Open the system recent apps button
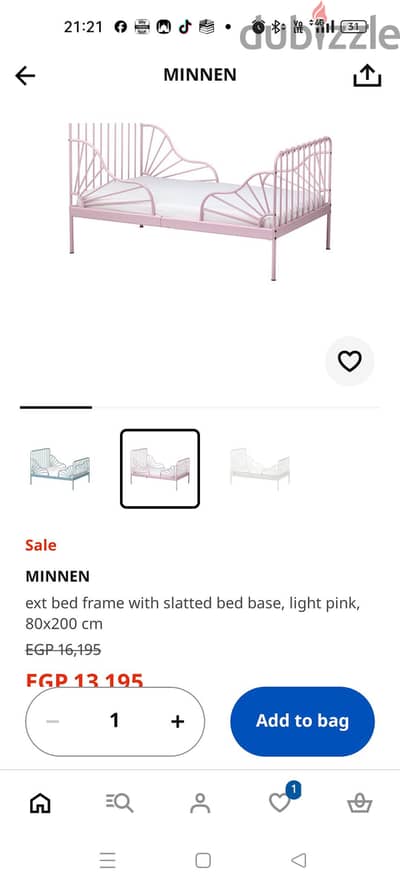 point(107,860)
